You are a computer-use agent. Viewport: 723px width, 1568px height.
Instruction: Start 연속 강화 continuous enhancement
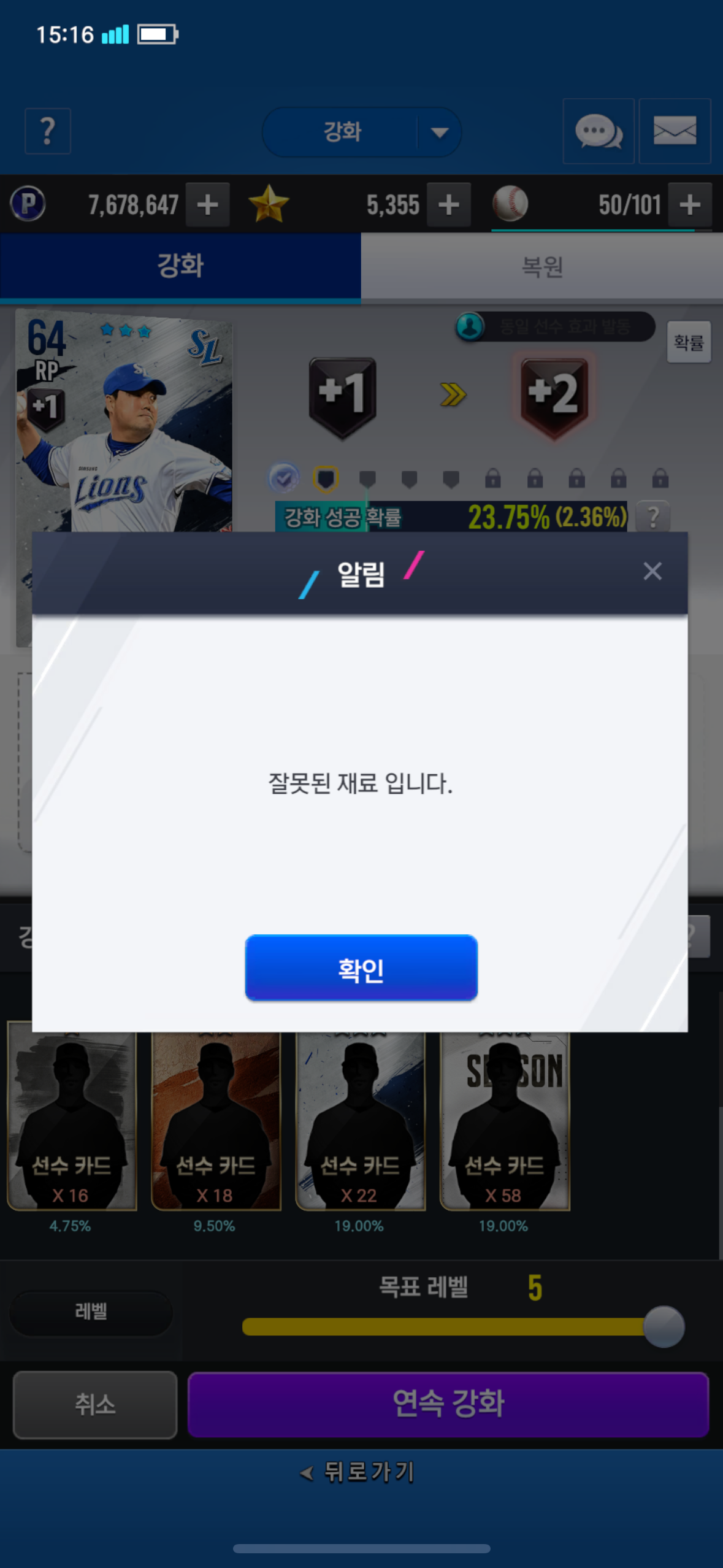click(448, 1404)
